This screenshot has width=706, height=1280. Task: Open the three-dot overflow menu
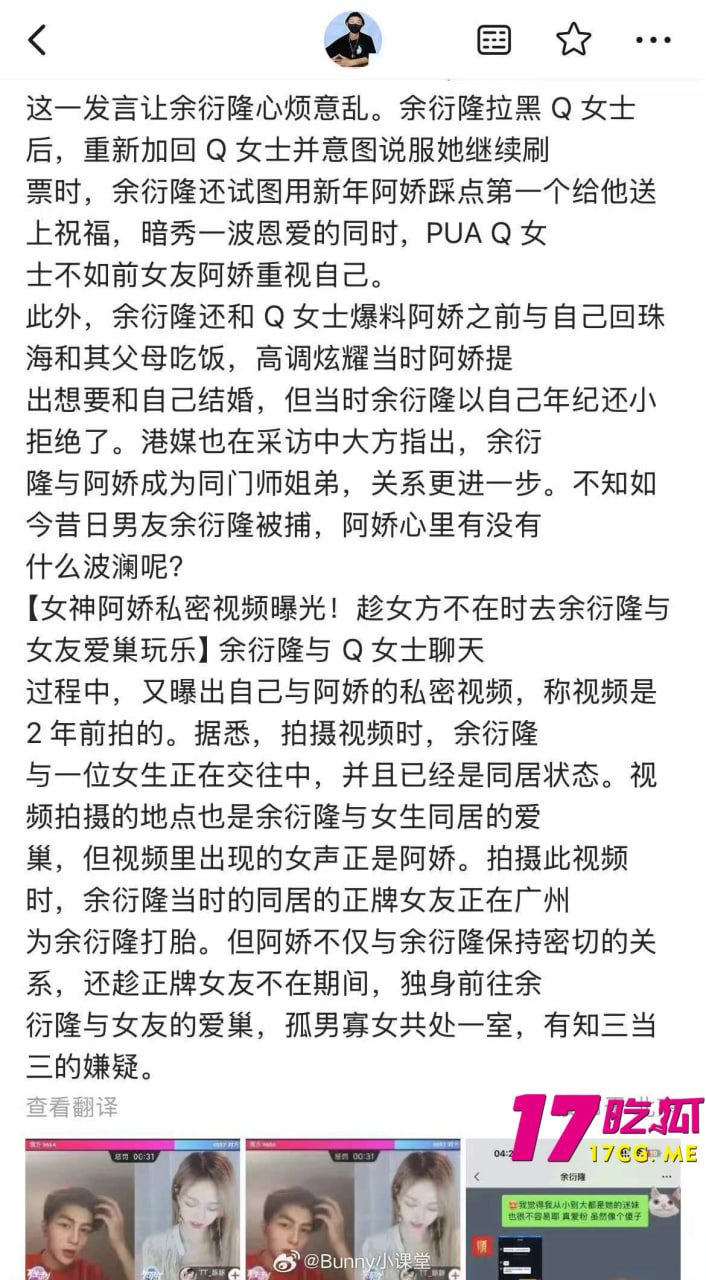click(x=653, y=40)
